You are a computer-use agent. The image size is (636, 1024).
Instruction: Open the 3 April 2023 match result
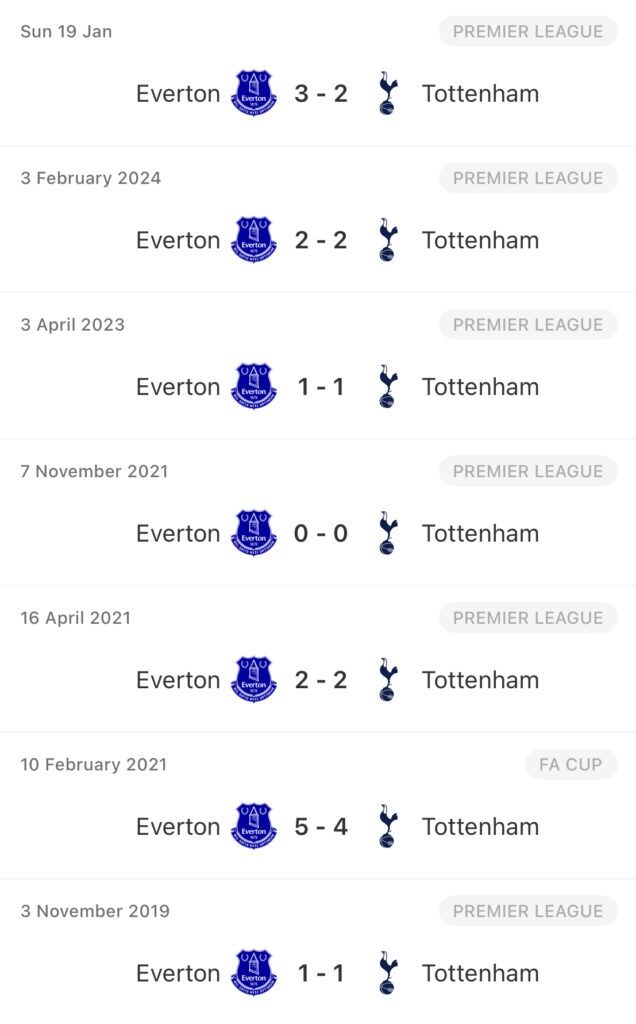coord(320,387)
